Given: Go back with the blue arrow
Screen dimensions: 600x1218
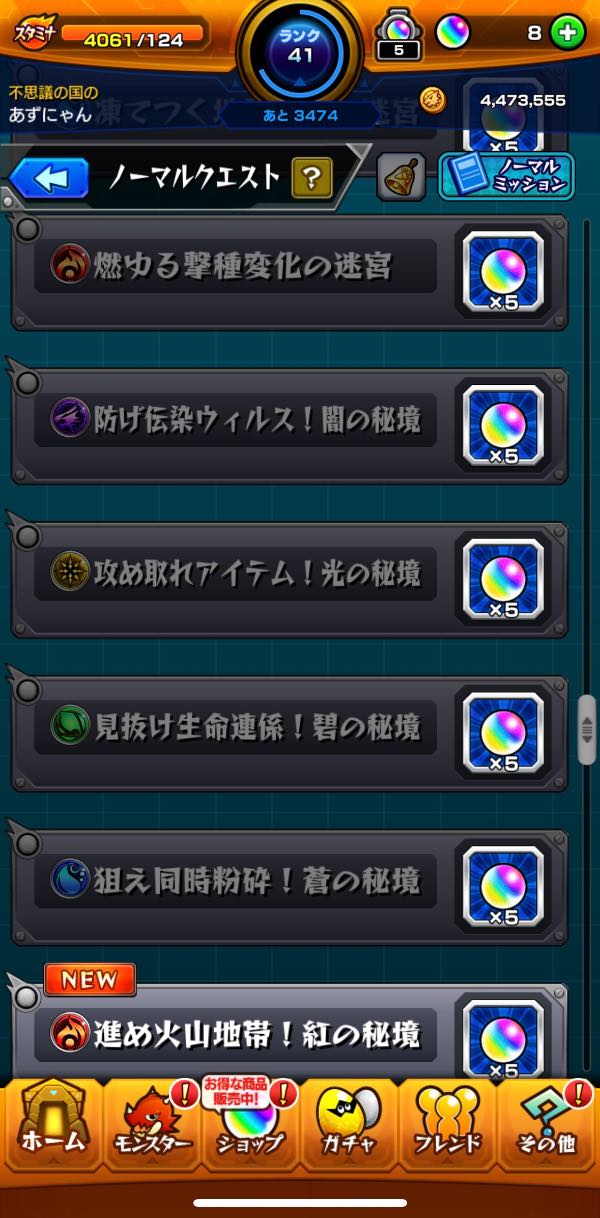Looking at the screenshot, I should (x=41, y=179).
